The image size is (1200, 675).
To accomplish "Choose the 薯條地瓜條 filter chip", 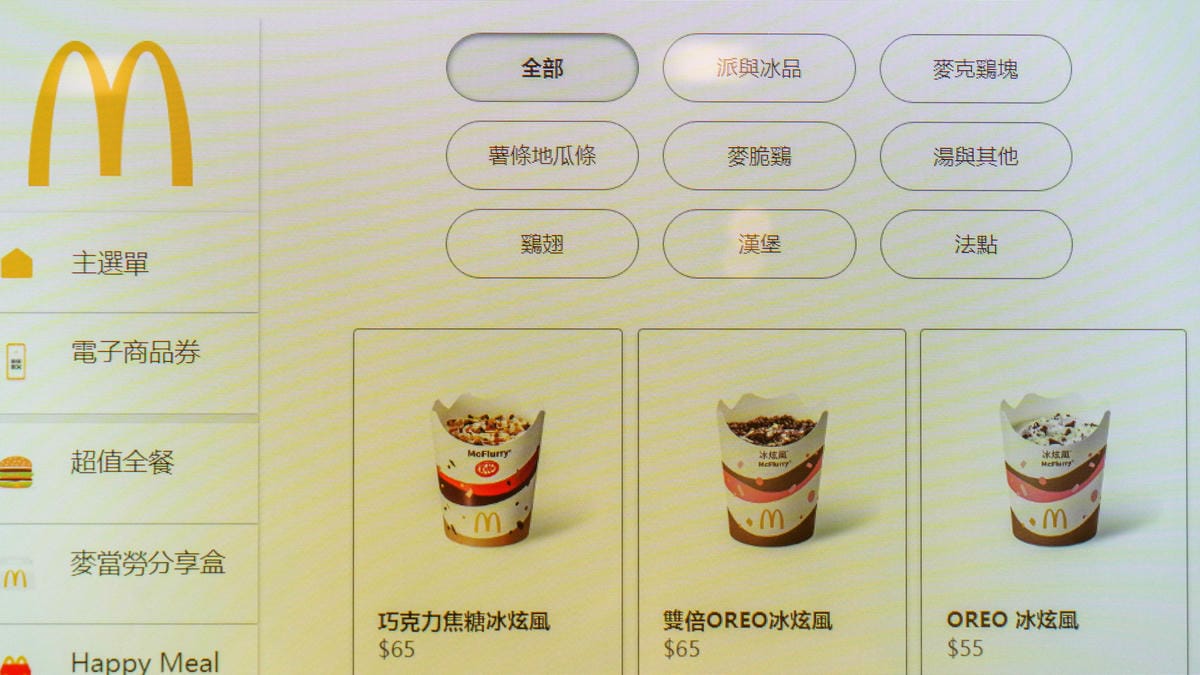I will coord(542,156).
